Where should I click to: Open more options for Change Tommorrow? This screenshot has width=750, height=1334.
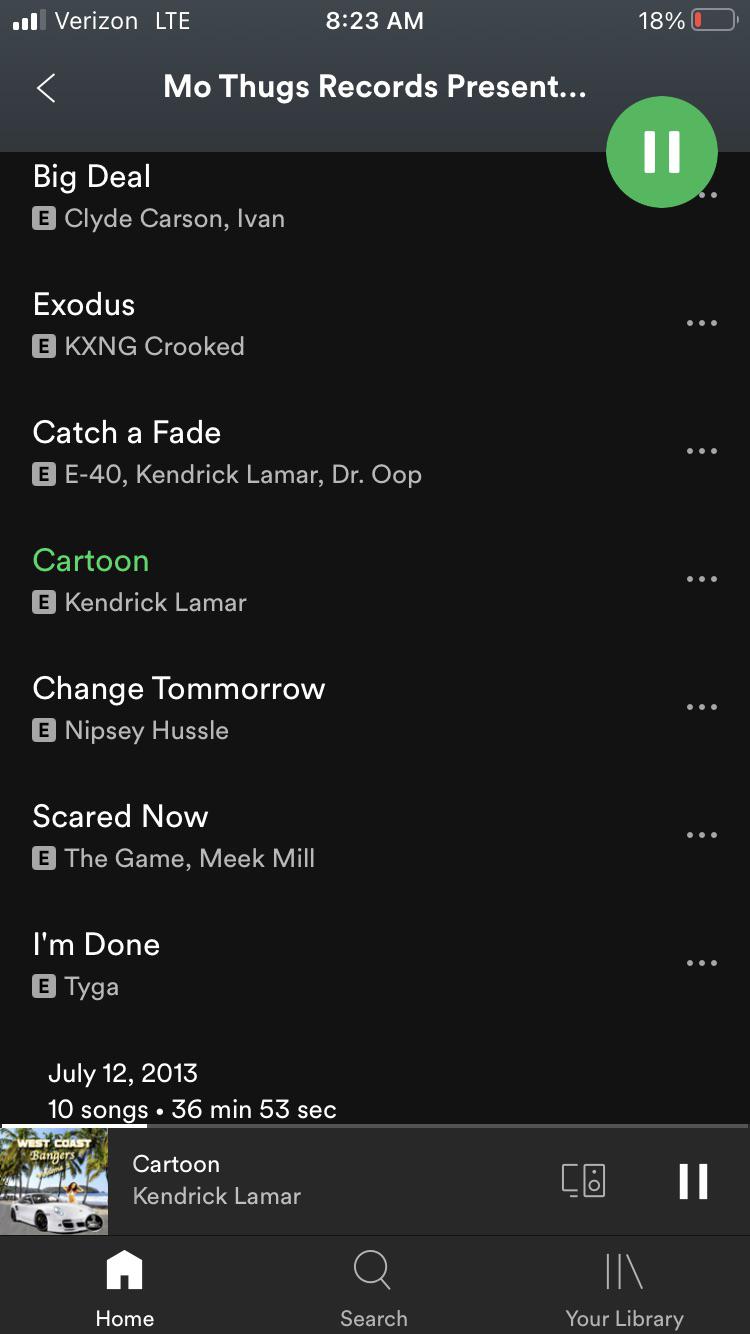(702, 708)
